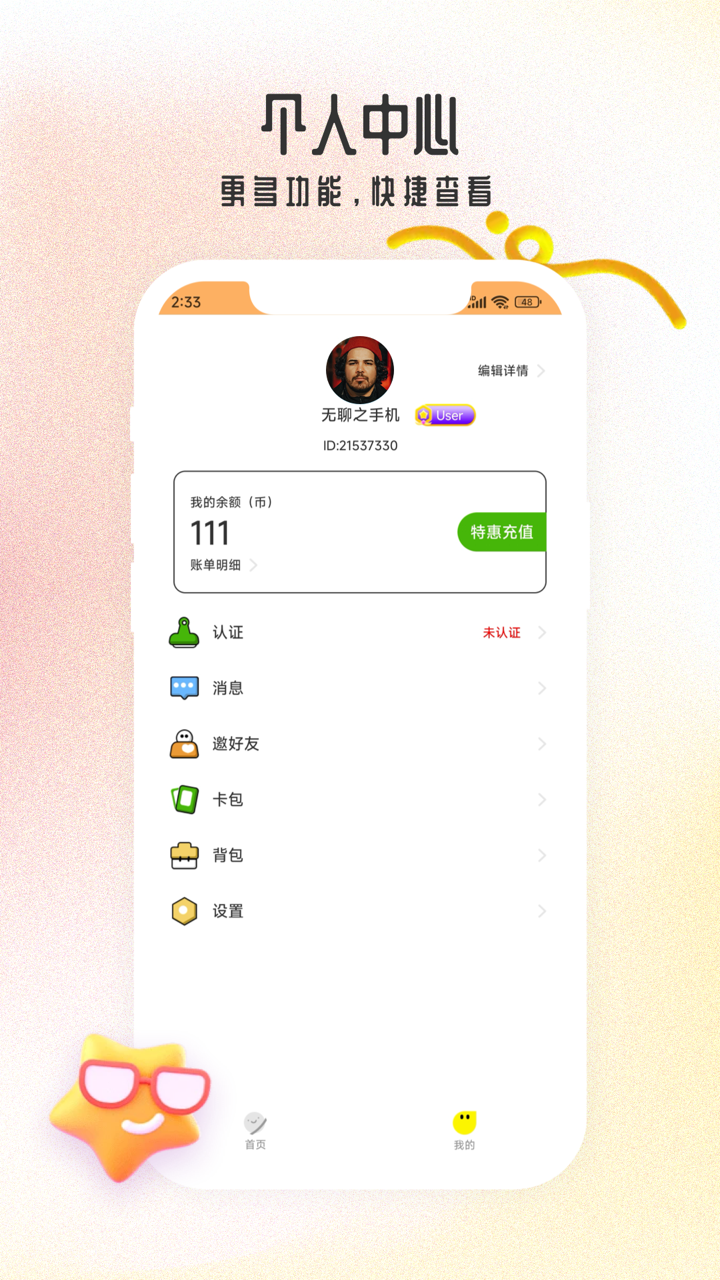Viewport: 720px width, 1280px height.
Task: Tap the user avatar photo
Action: coord(360,368)
